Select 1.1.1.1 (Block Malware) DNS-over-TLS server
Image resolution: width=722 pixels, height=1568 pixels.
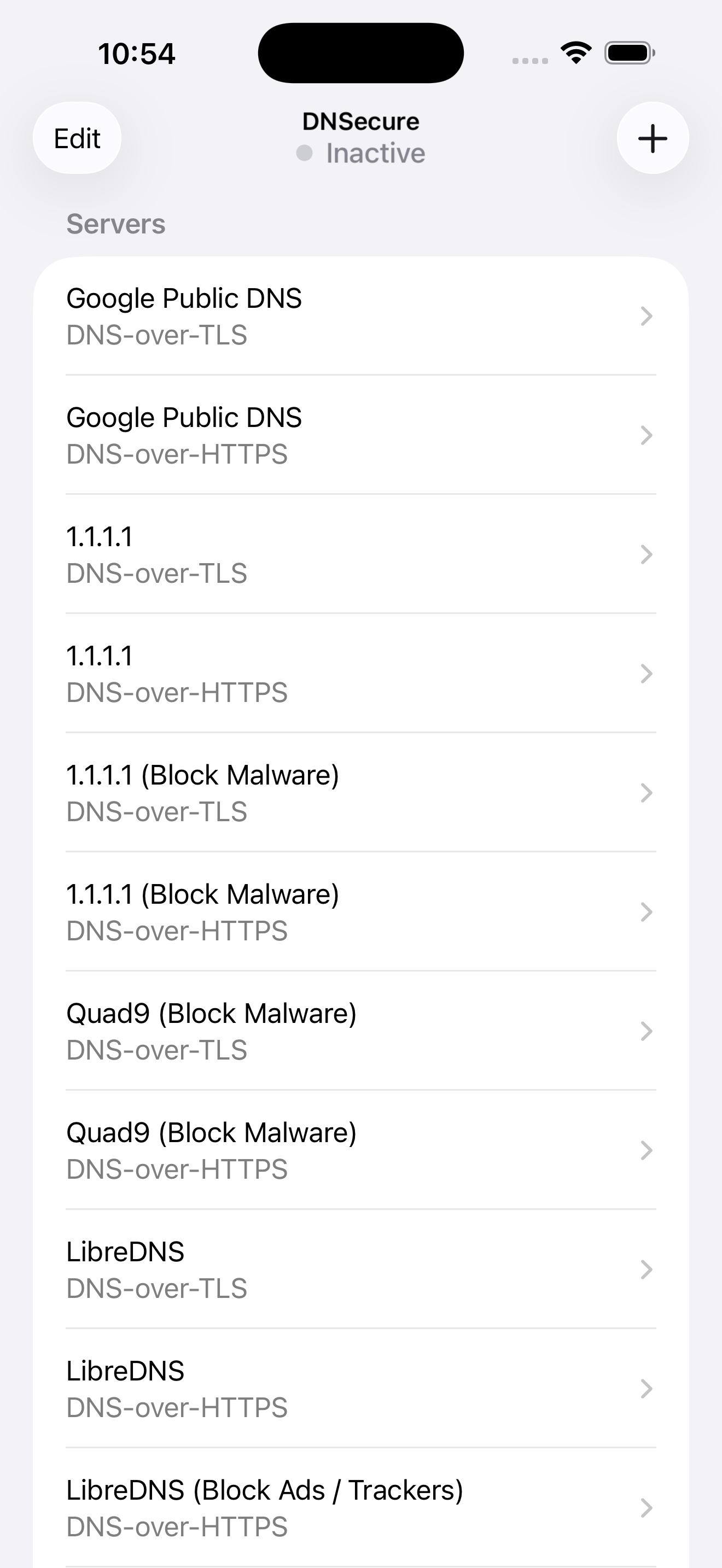[360, 793]
